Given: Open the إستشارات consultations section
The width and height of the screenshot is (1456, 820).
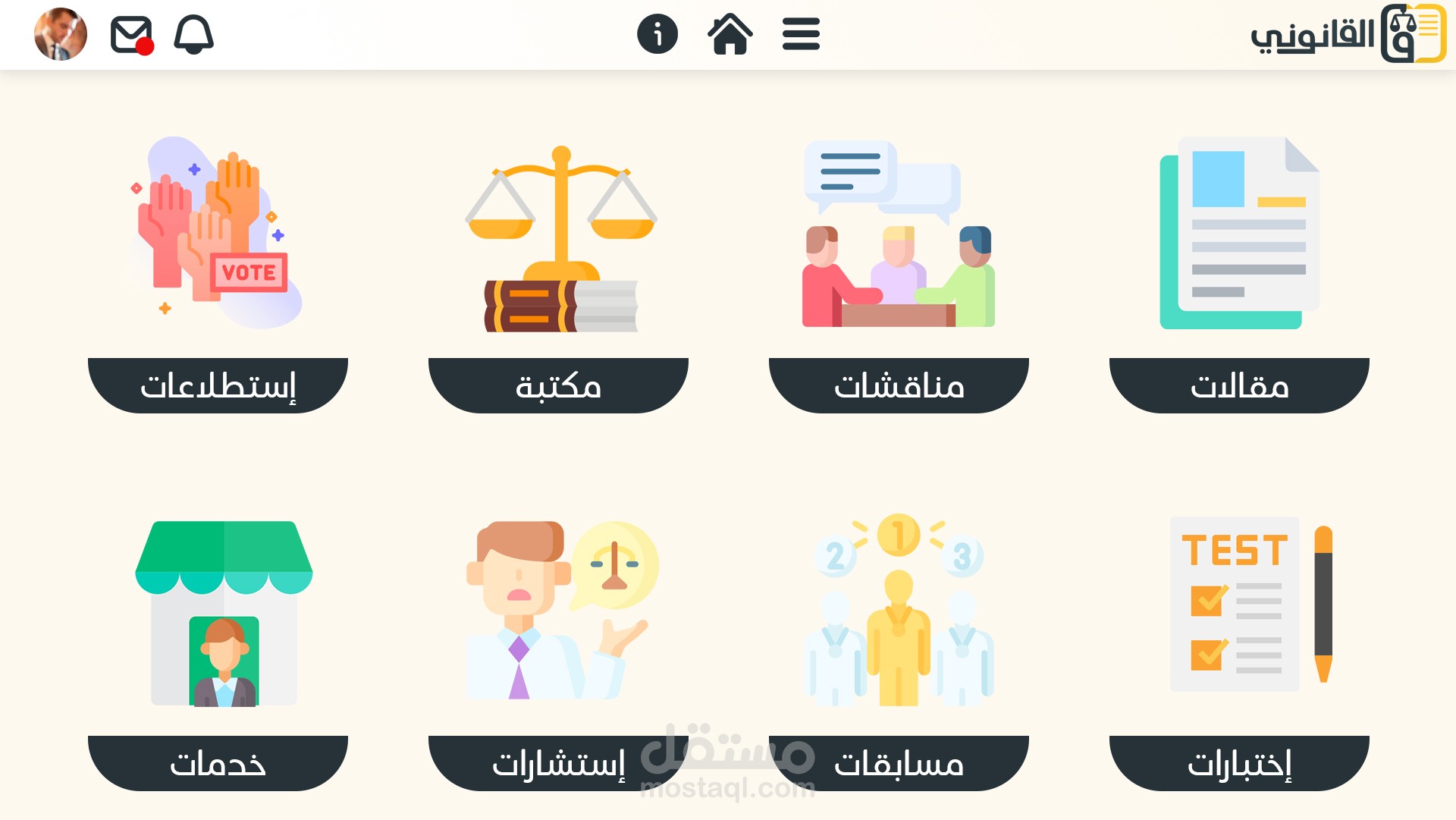Looking at the screenshot, I should coord(558,762).
